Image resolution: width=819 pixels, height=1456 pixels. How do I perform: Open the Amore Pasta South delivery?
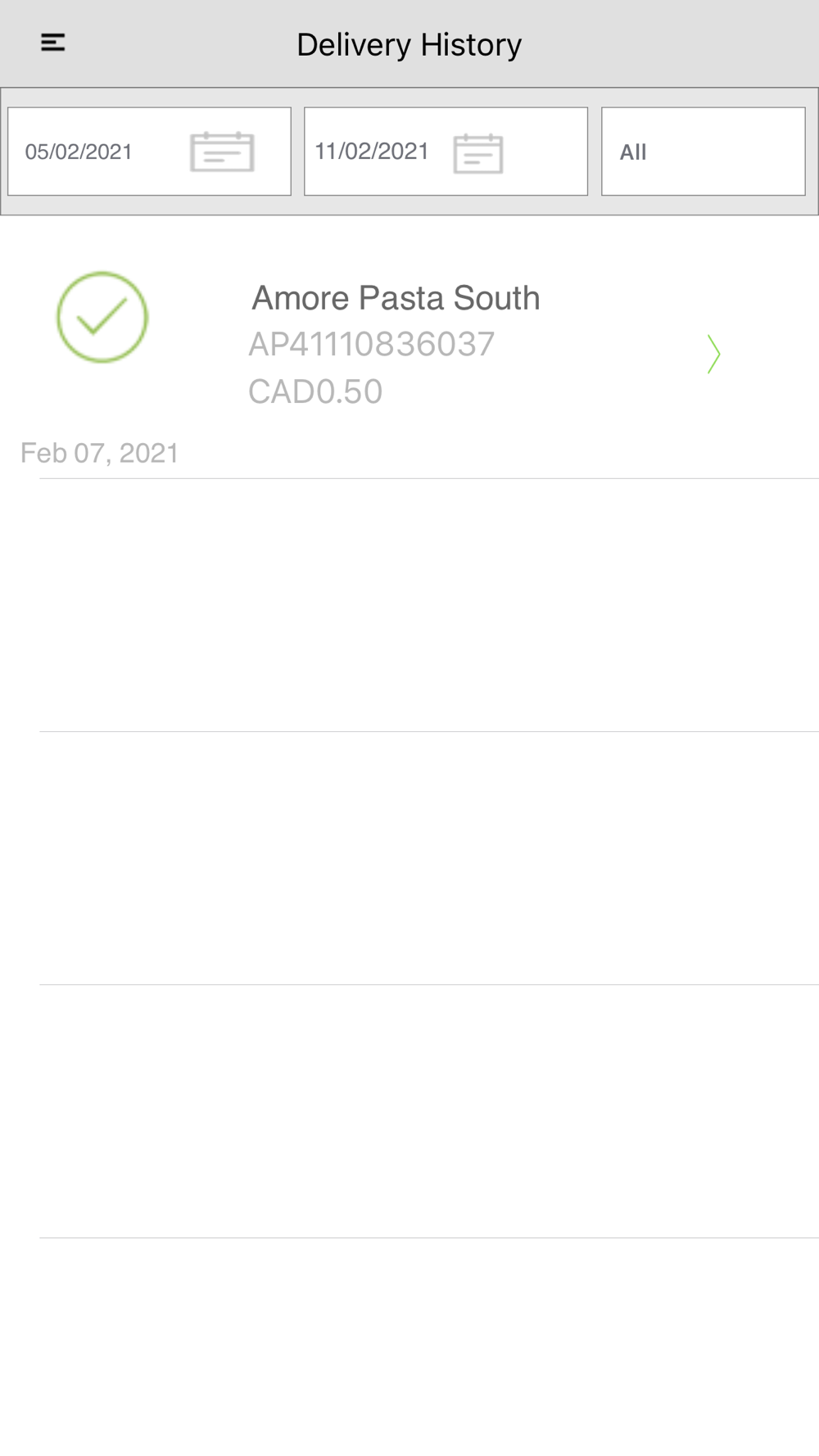coord(409,346)
